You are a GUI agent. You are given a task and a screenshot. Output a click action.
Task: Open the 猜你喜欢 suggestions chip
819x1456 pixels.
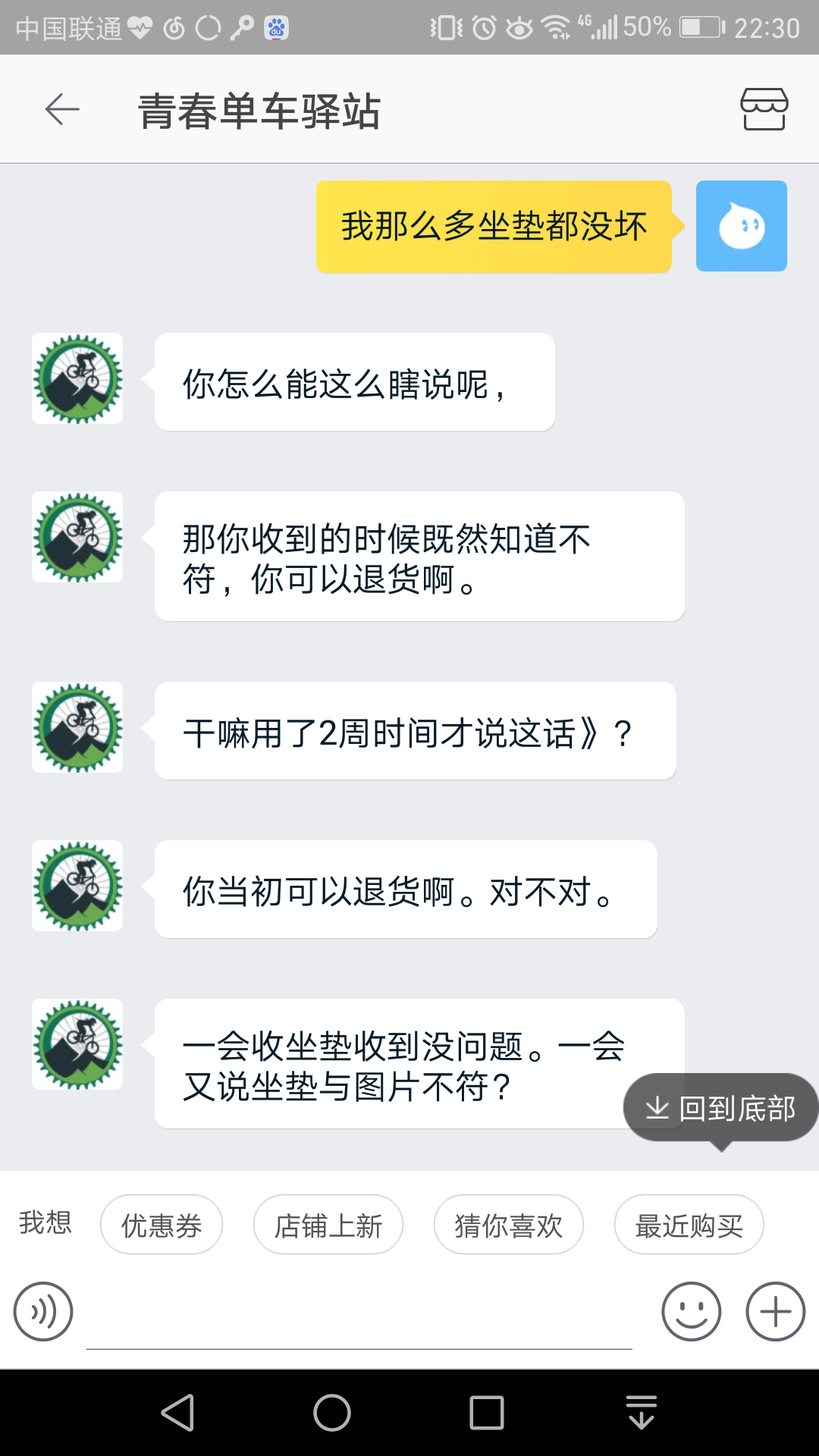point(509,1225)
